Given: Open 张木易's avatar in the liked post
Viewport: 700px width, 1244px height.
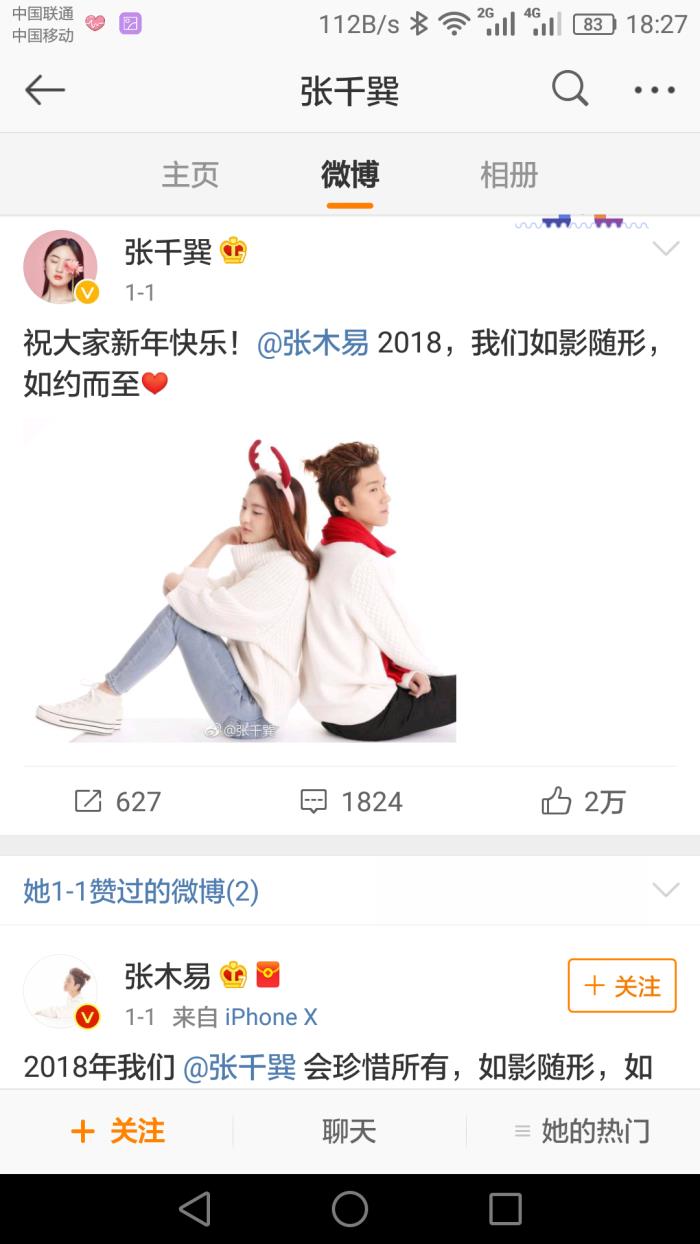Looking at the screenshot, I should [x=60, y=990].
